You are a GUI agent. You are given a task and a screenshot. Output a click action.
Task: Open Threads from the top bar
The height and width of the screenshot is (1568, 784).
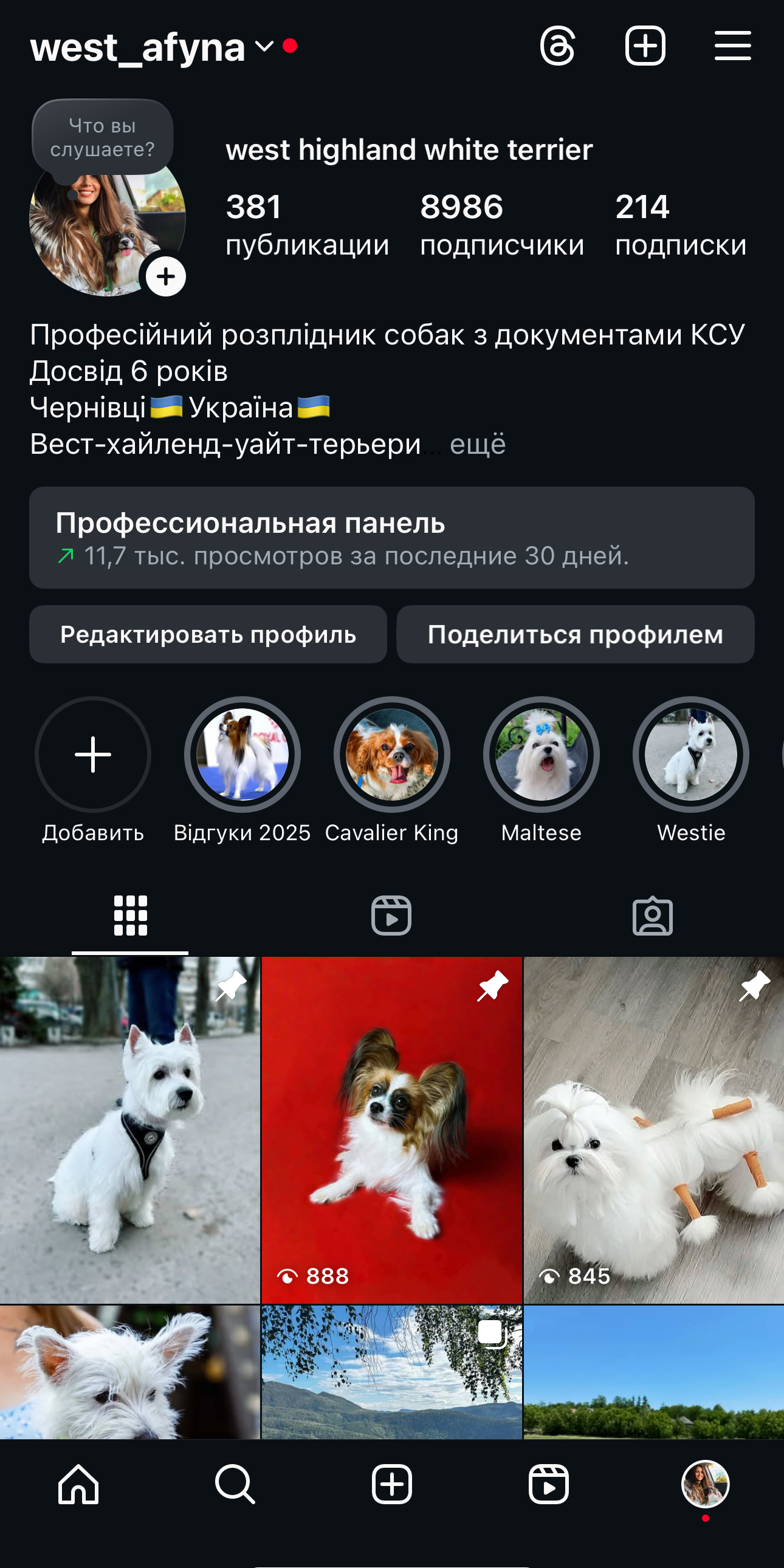(557, 46)
